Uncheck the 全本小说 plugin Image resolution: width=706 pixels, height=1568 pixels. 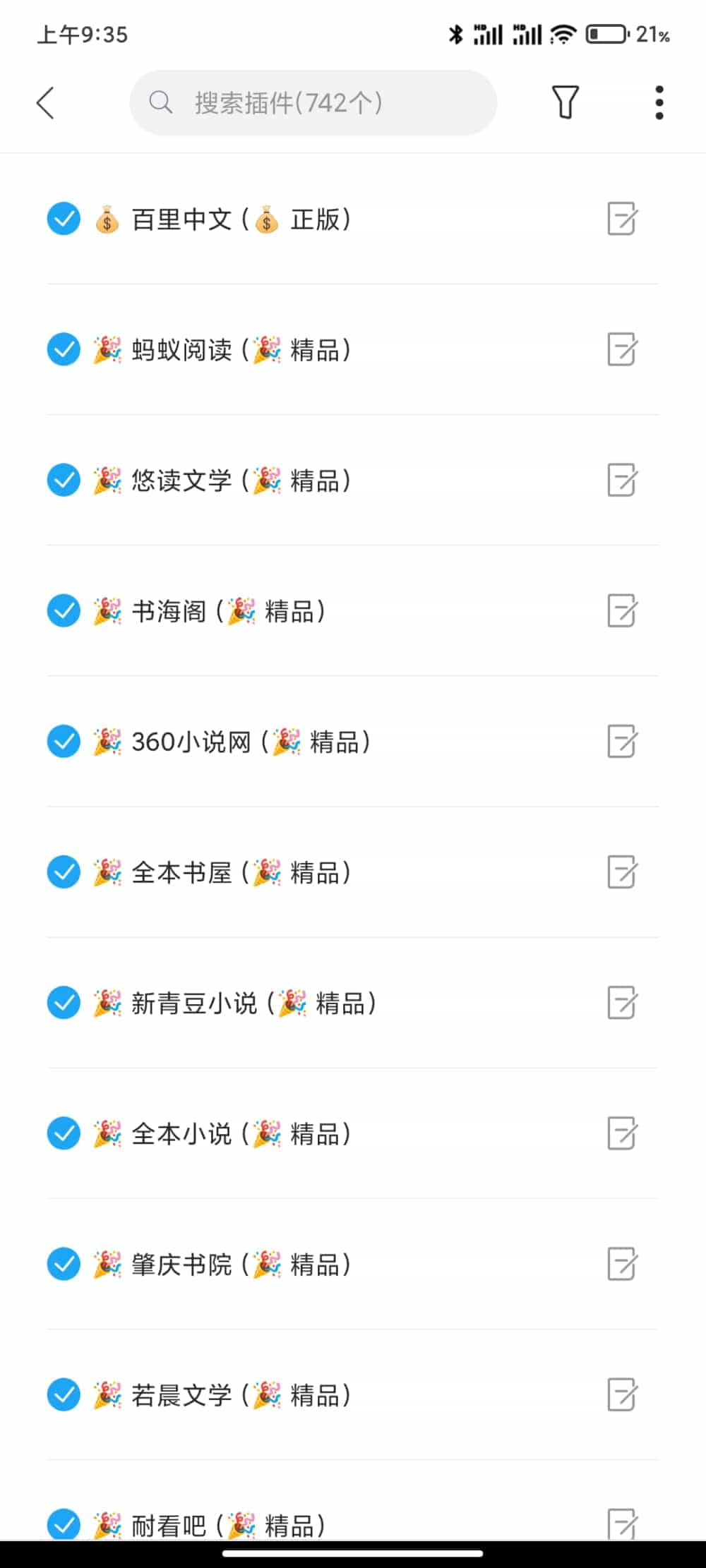coord(64,1133)
